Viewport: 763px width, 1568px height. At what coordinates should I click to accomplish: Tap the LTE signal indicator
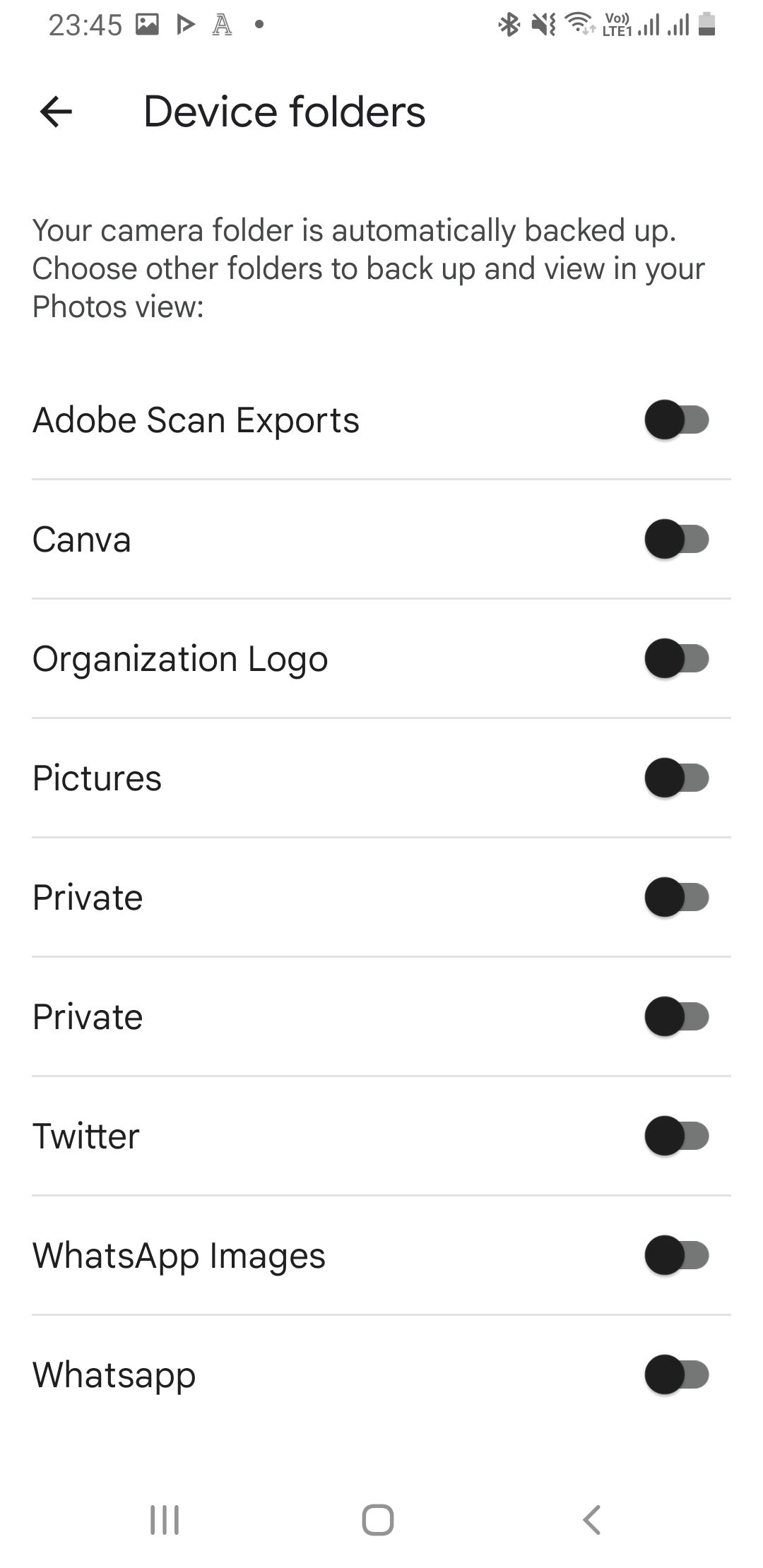click(616, 23)
